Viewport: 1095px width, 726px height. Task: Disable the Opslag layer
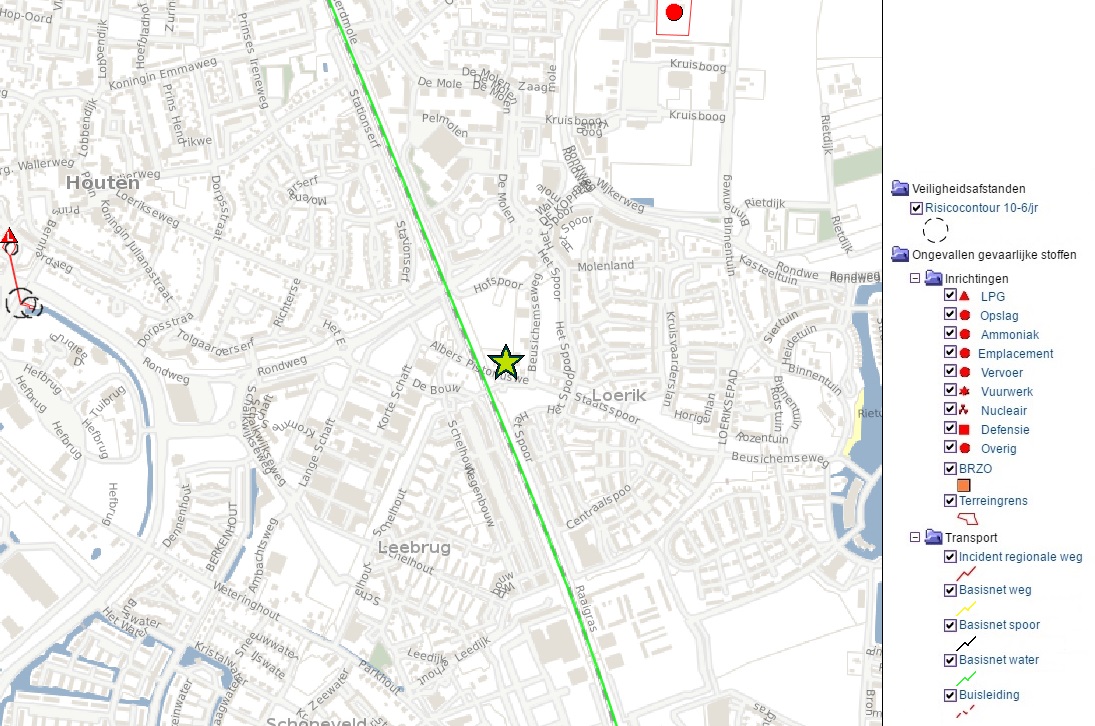[x=950, y=316]
